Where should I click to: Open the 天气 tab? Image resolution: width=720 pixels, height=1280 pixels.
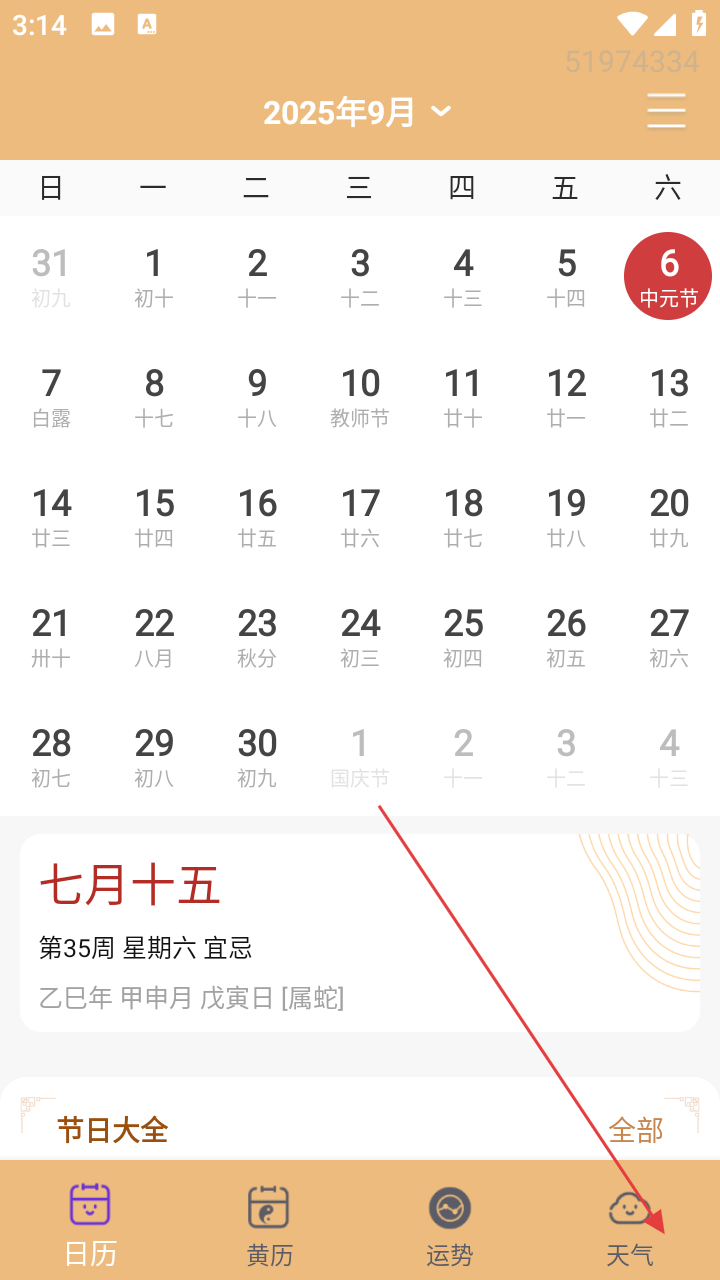pos(629,1224)
